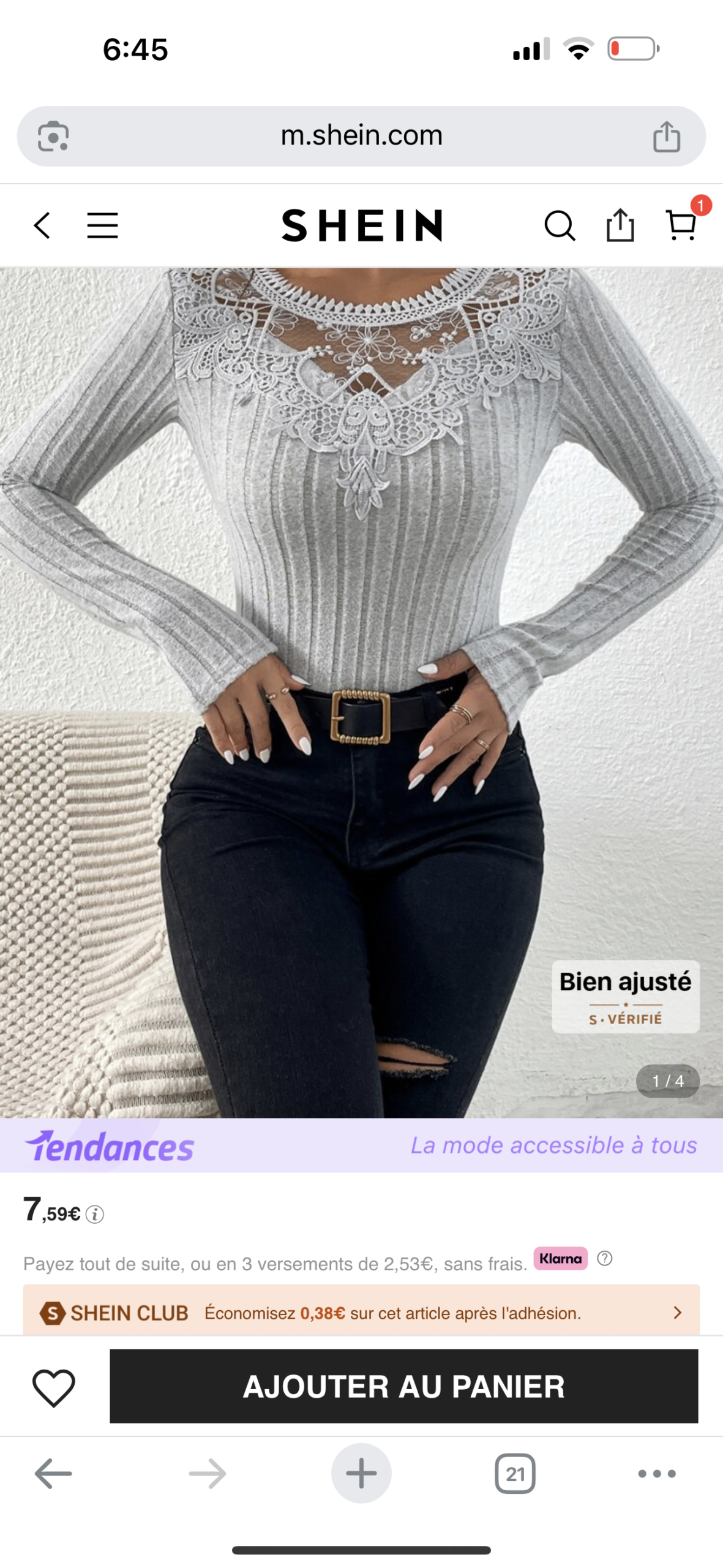Add item to wishlist with heart
723x1568 pixels.
click(54, 1387)
